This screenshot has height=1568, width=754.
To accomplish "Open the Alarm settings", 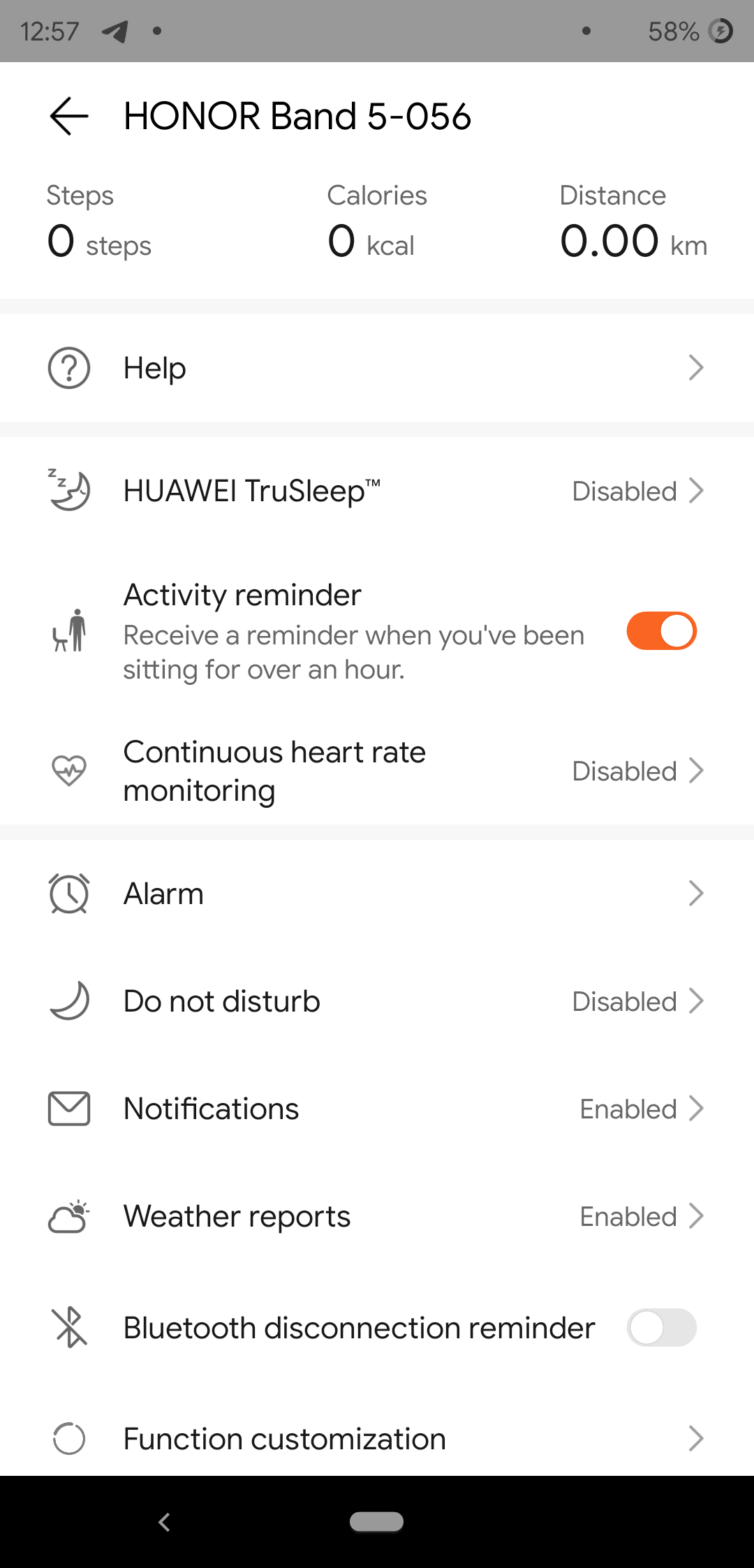I will [x=377, y=894].
